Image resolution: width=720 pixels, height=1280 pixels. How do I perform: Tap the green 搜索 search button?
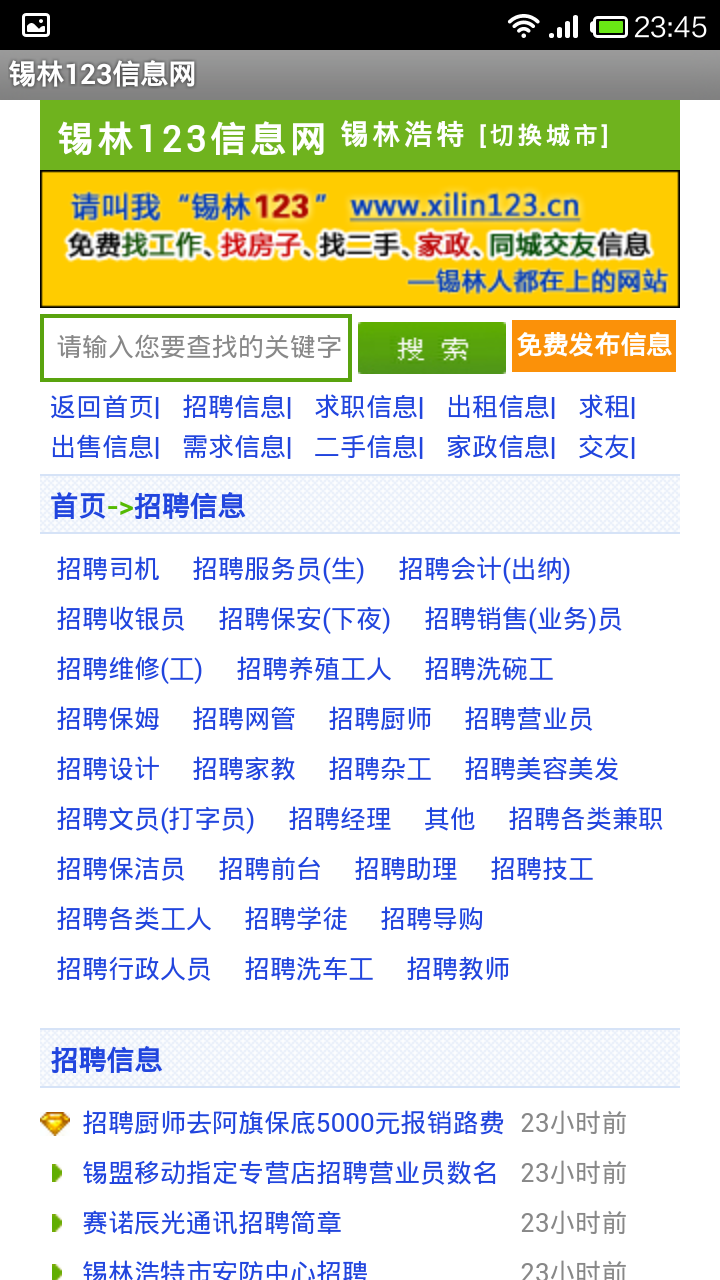[431, 348]
